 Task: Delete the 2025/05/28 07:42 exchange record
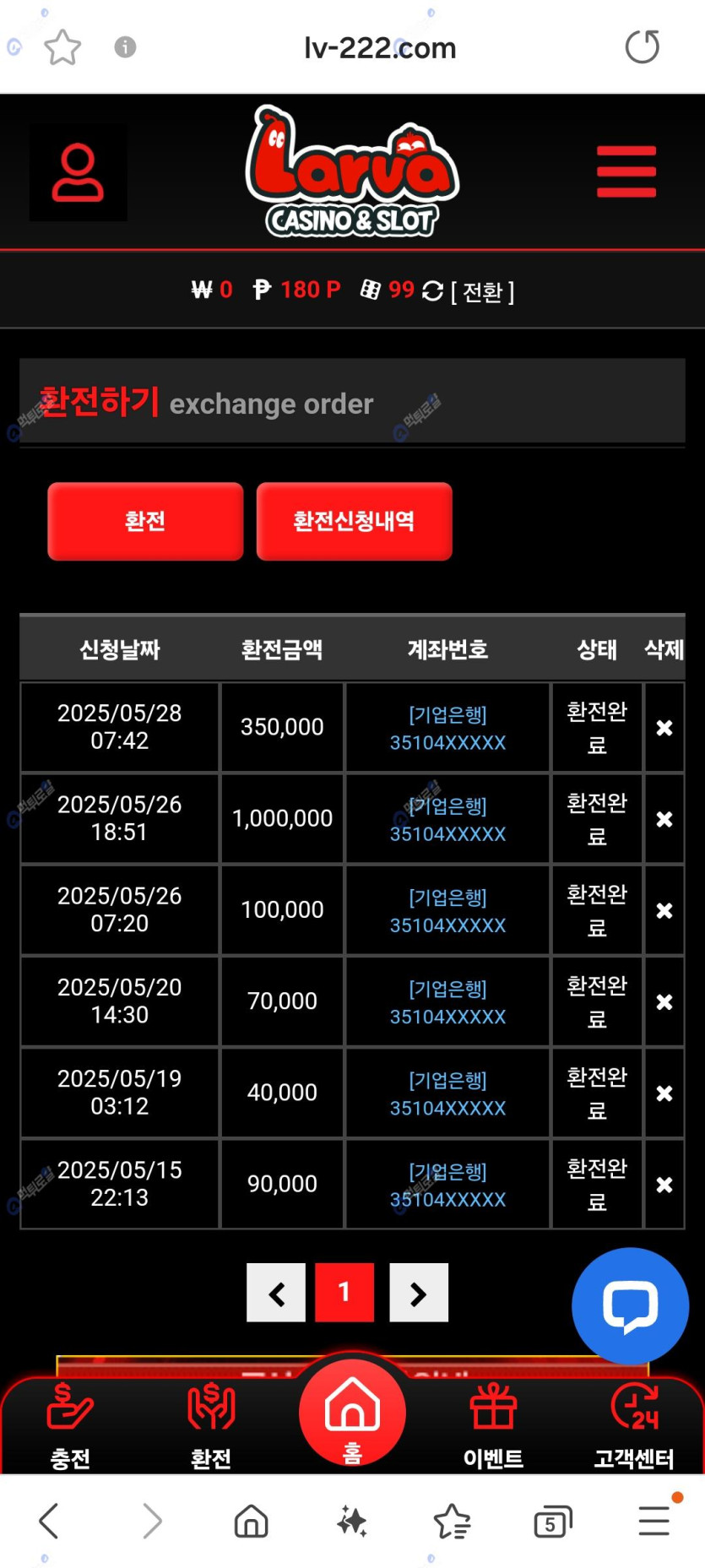coord(664,728)
